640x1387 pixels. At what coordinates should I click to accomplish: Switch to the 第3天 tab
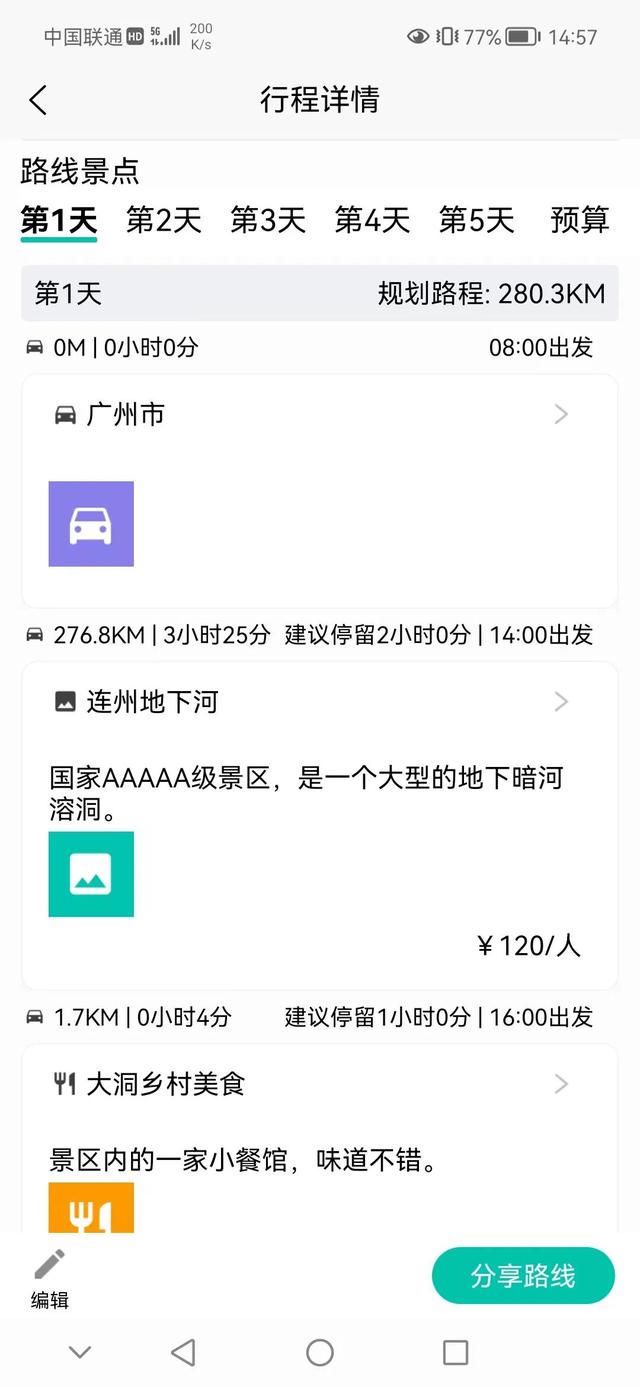(x=267, y=220)
